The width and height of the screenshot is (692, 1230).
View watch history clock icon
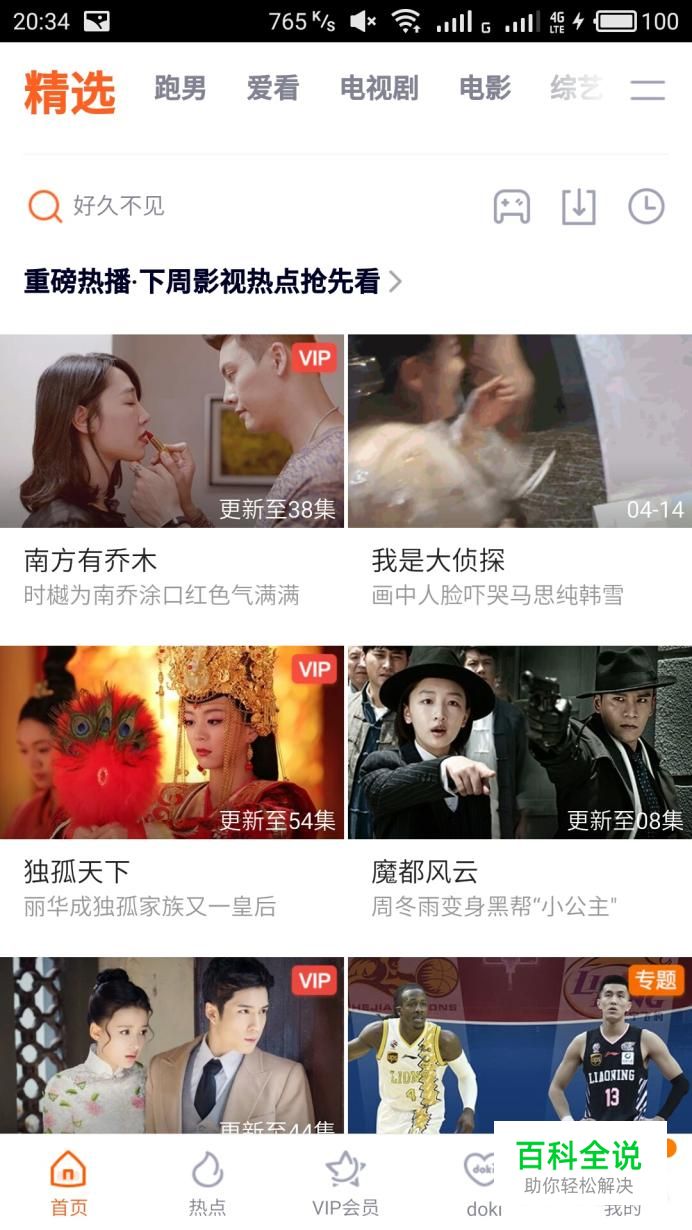tap(646, 207)
